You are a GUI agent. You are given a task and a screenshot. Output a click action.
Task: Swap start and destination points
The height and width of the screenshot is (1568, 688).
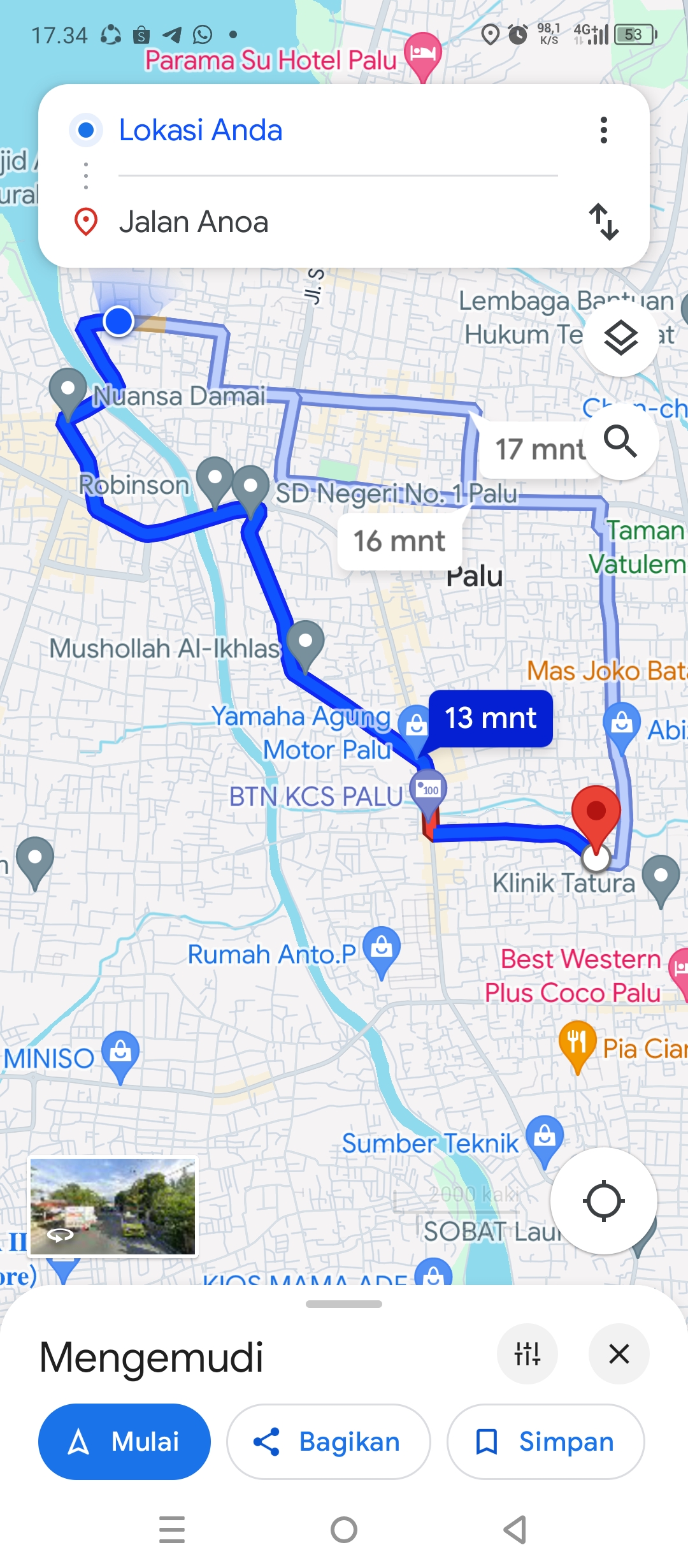point(603,222)
